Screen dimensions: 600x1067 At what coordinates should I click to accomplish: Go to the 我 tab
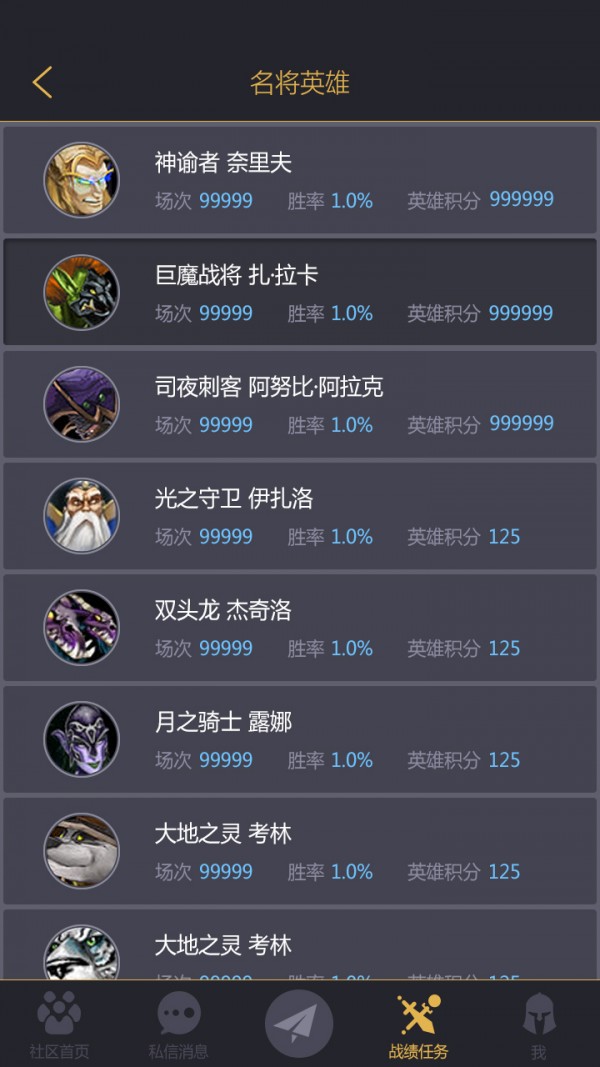pyautogui.click(x=538, y=1025)
